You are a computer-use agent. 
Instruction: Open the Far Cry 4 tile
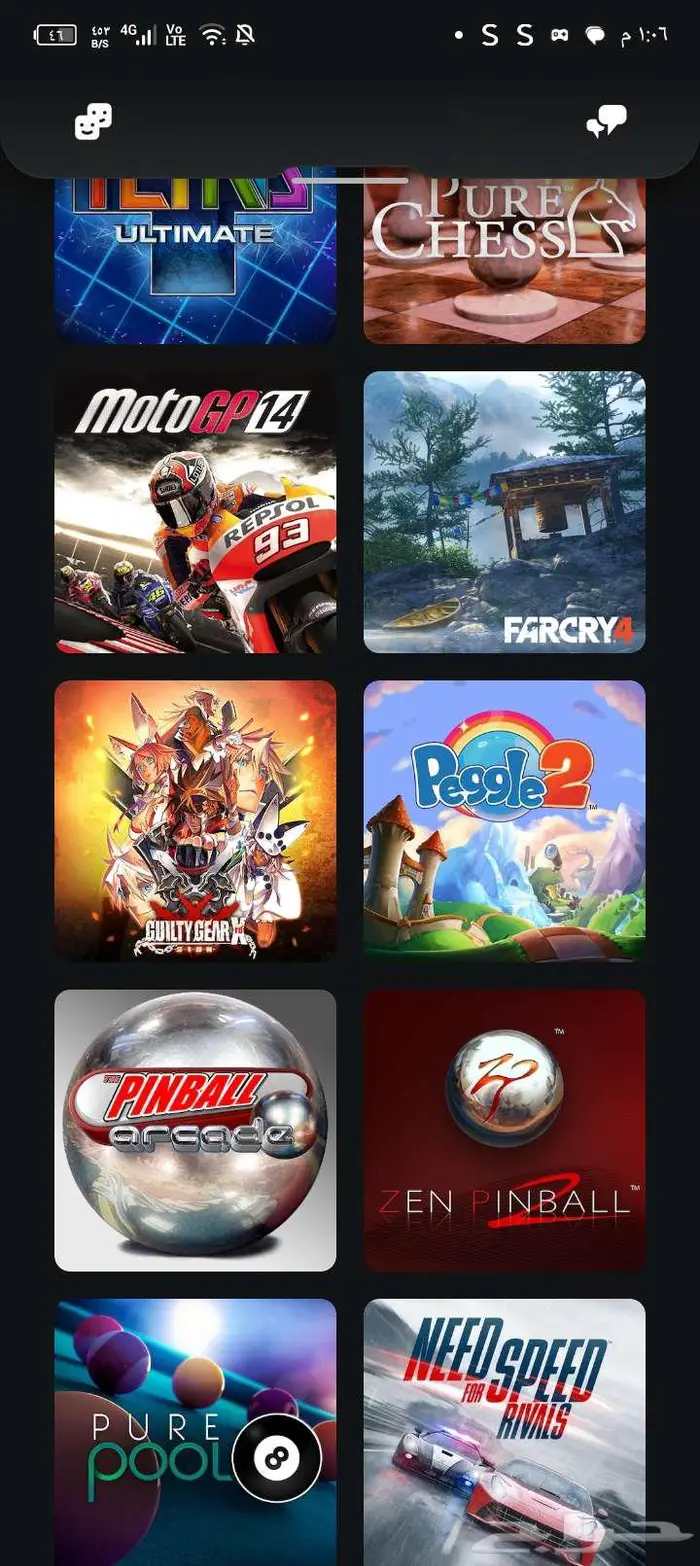tap(505, 512)
